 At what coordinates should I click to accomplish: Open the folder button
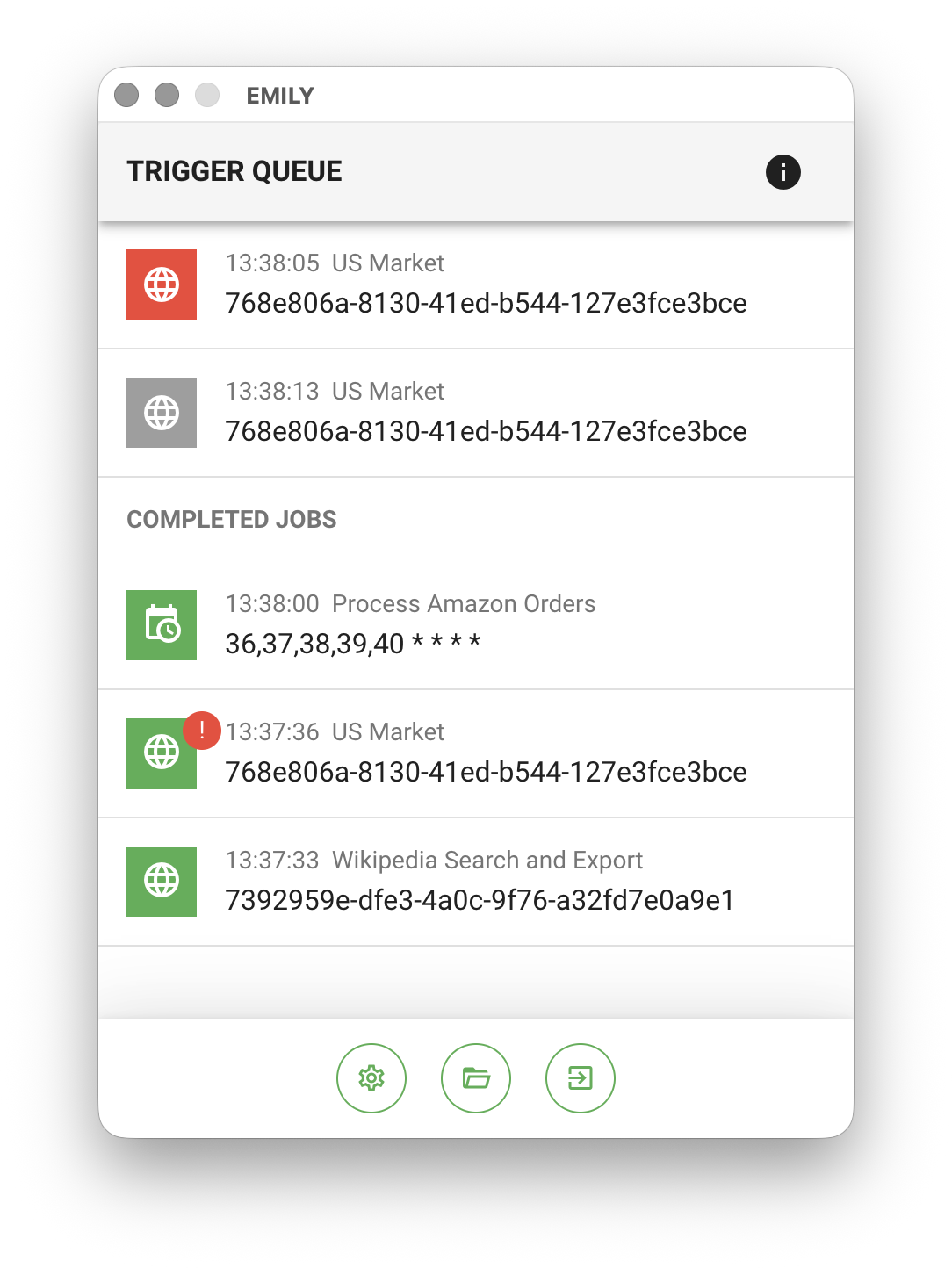click(476, 1077)
